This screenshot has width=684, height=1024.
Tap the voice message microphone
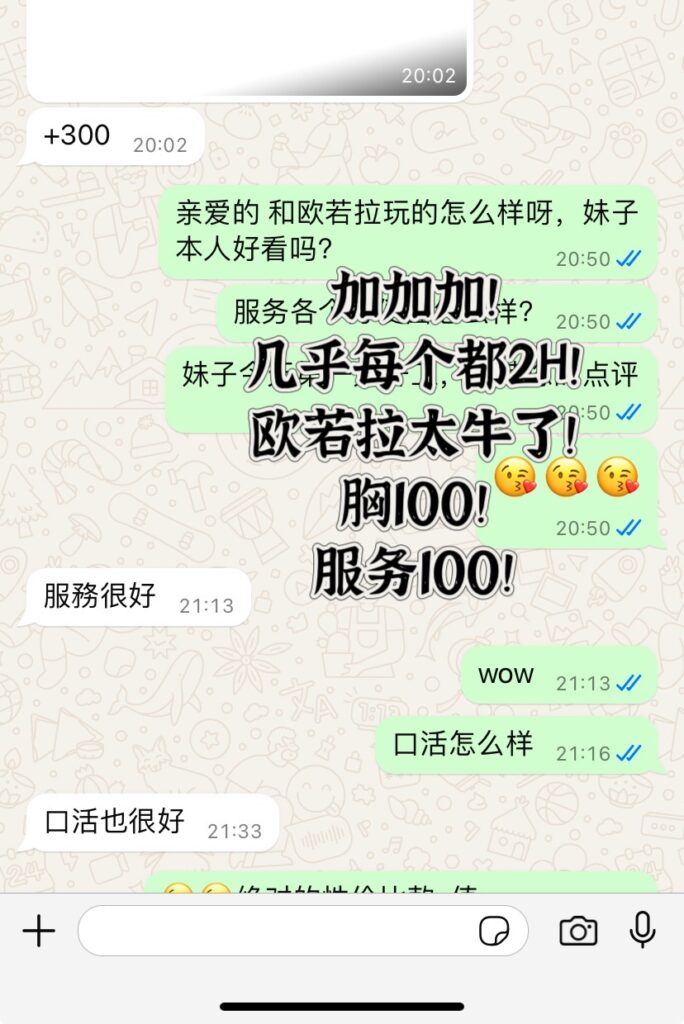click(642, 931)
